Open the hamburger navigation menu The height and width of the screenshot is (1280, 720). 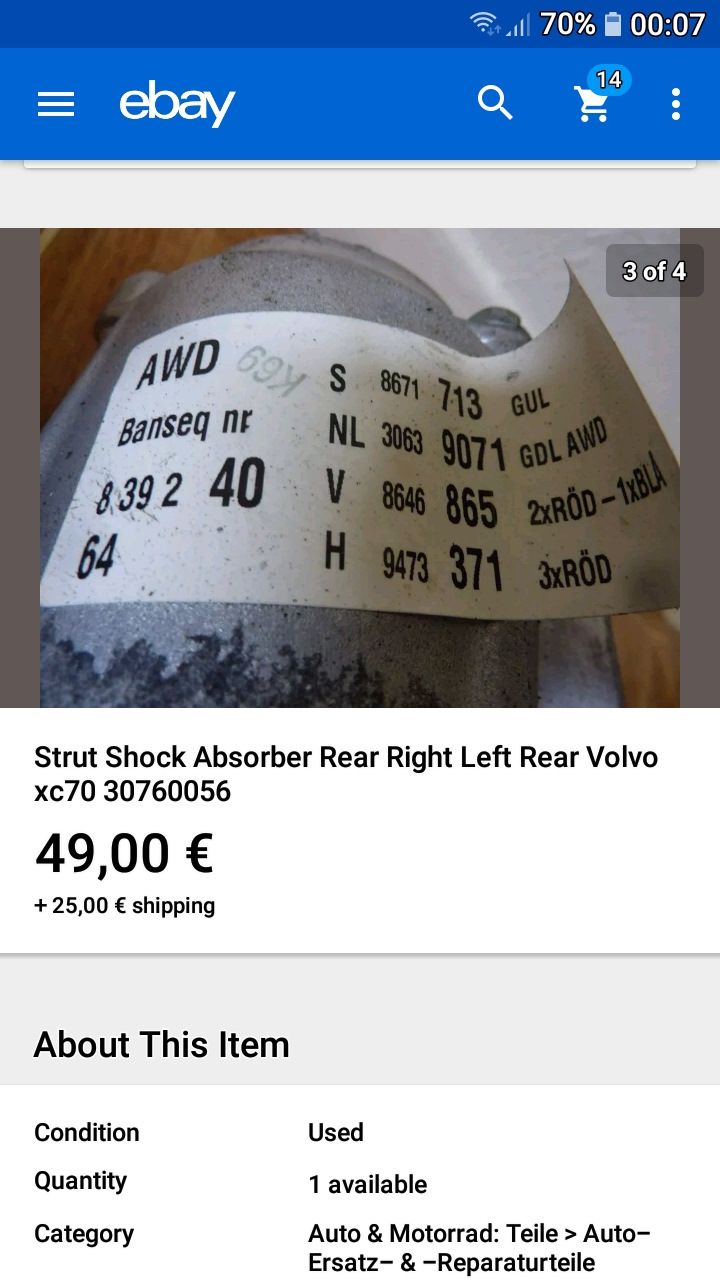tap(56, 104)
